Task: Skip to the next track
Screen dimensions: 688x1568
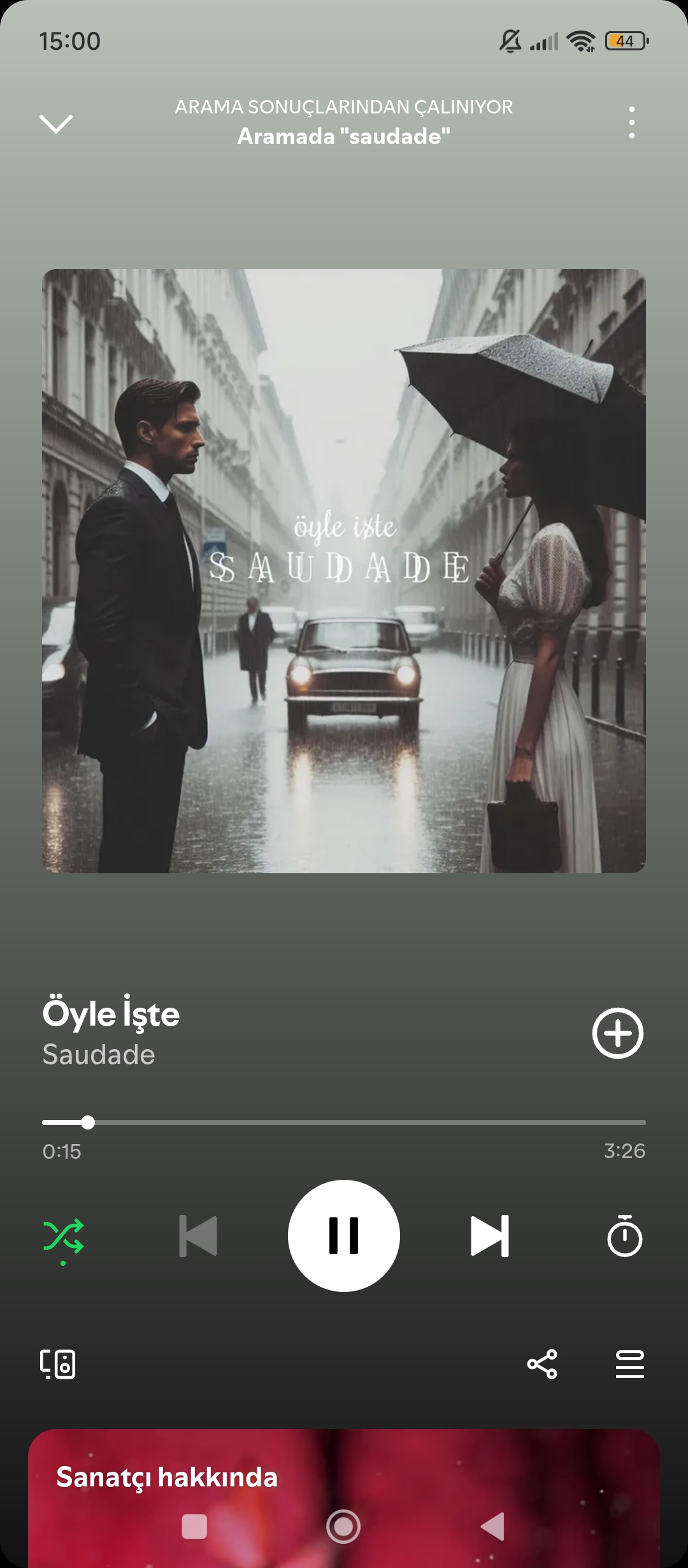Action: pyautogui.click(x=489, y=1235)
